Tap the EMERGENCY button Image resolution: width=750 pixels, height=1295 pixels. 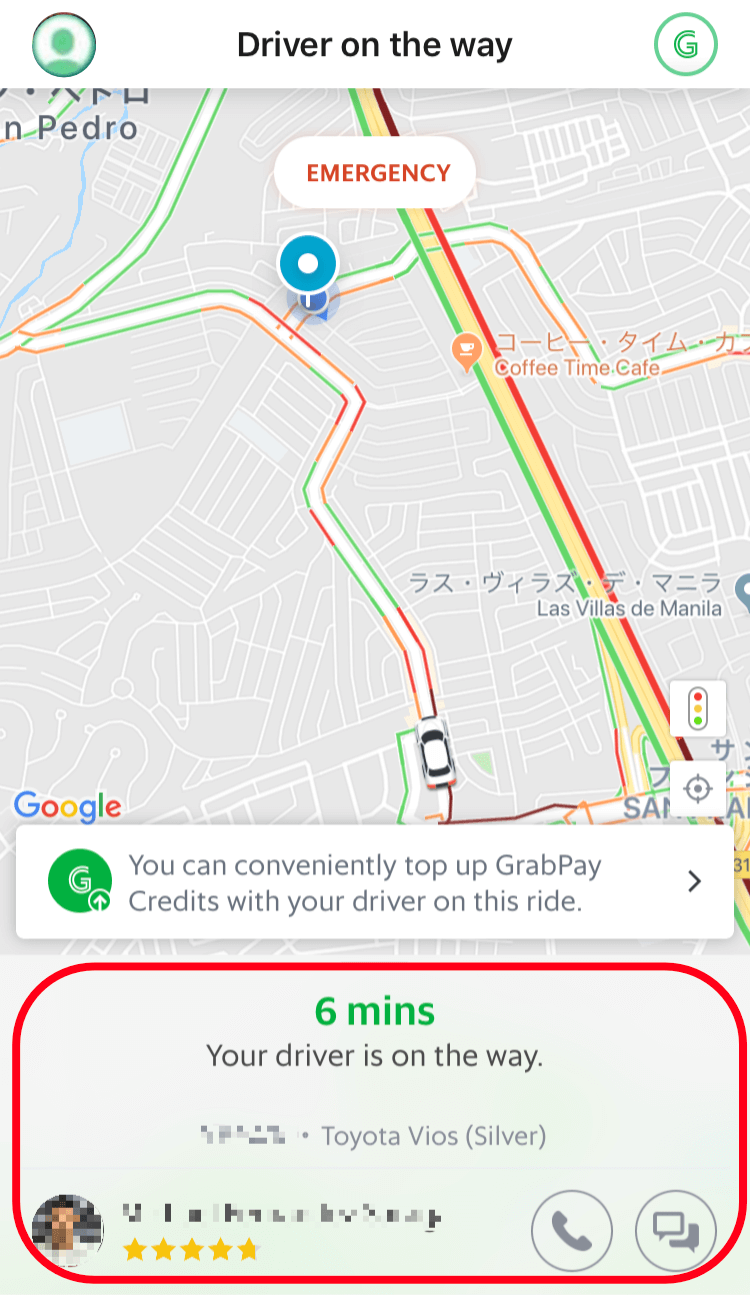[378, 173]
